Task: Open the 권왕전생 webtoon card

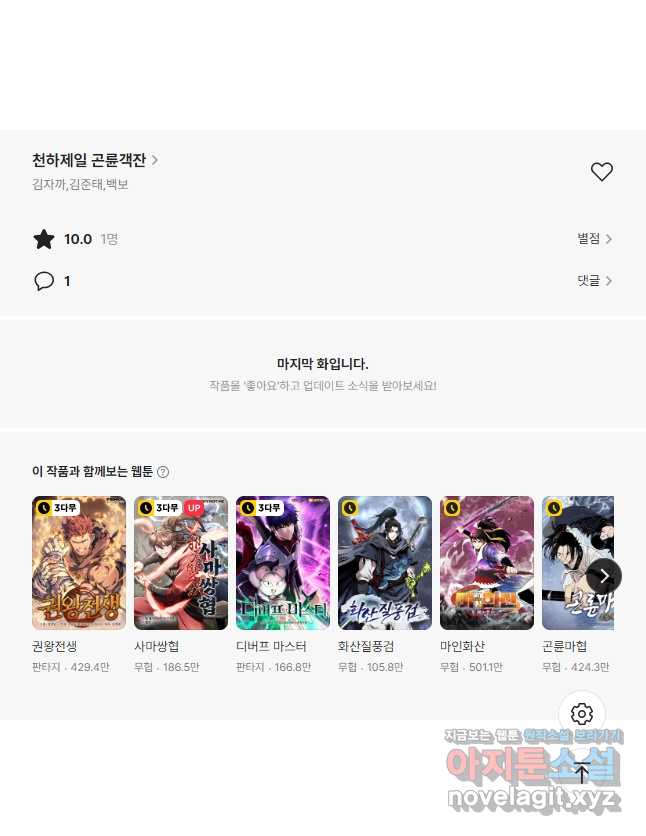Action: 79,563
